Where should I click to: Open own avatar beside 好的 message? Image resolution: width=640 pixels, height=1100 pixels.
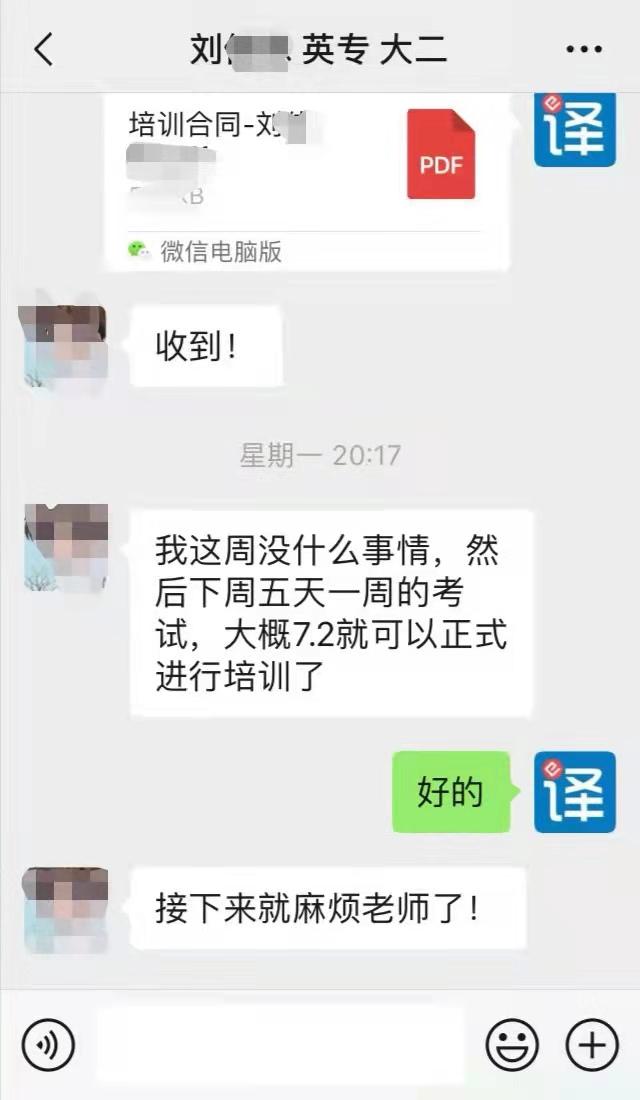574,792
